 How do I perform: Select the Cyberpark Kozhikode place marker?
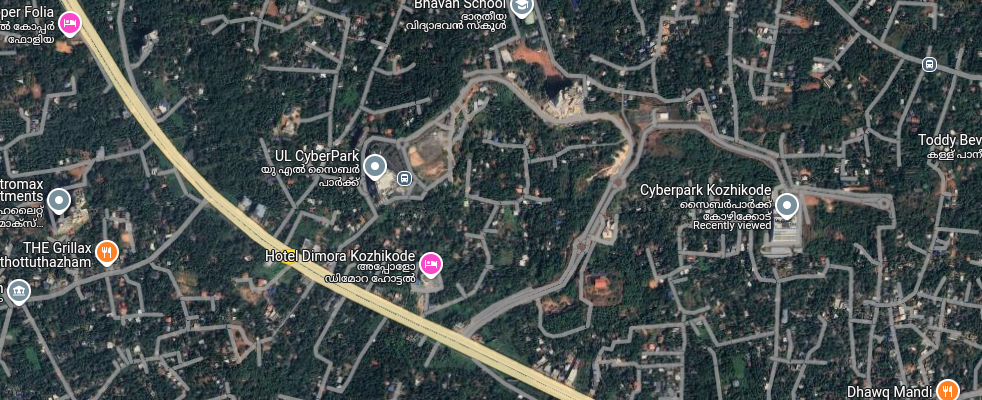tap(786, 206)
